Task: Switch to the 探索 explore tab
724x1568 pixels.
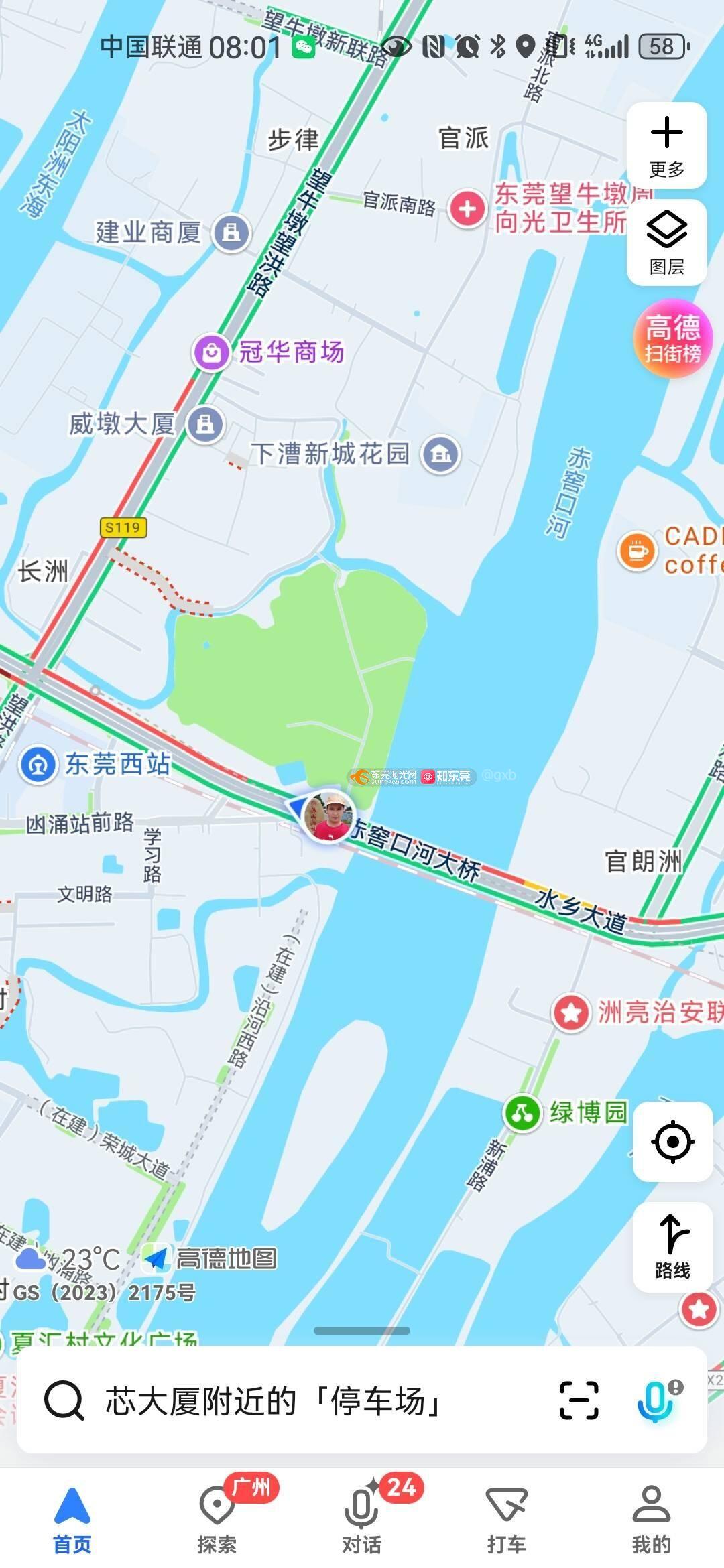Action: [x=217, y=1520]
